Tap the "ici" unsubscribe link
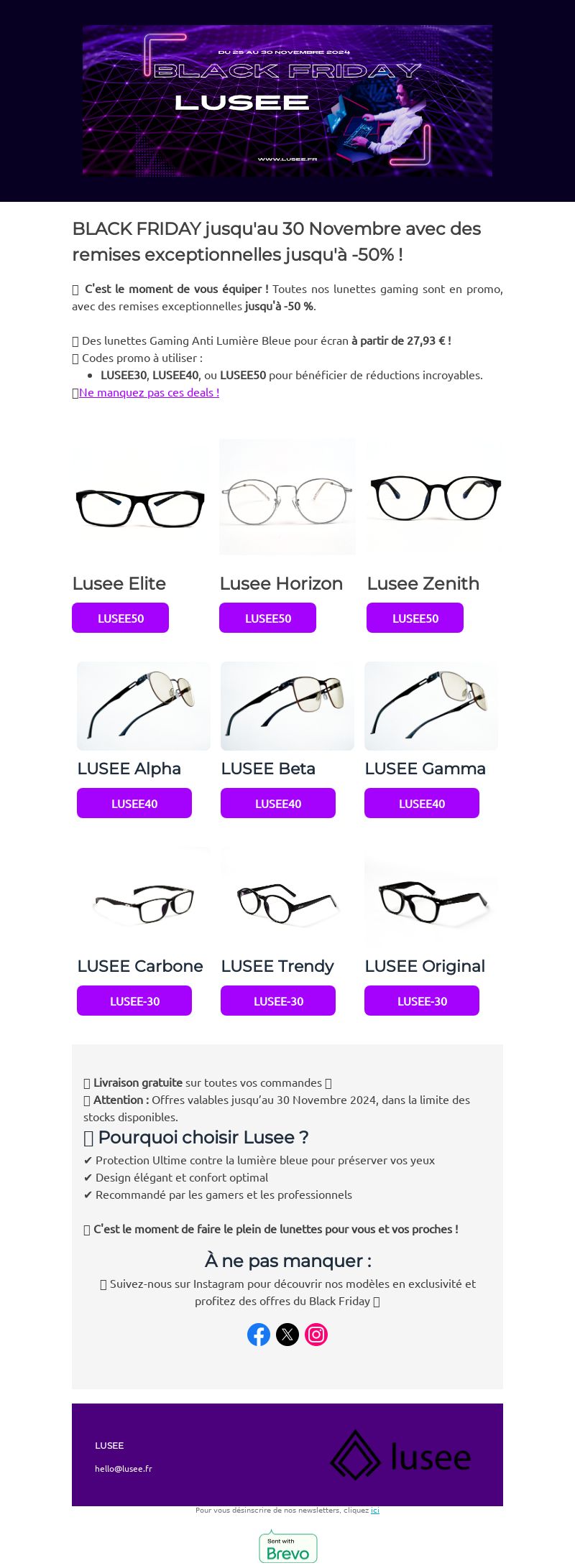 click(375, 1510)
